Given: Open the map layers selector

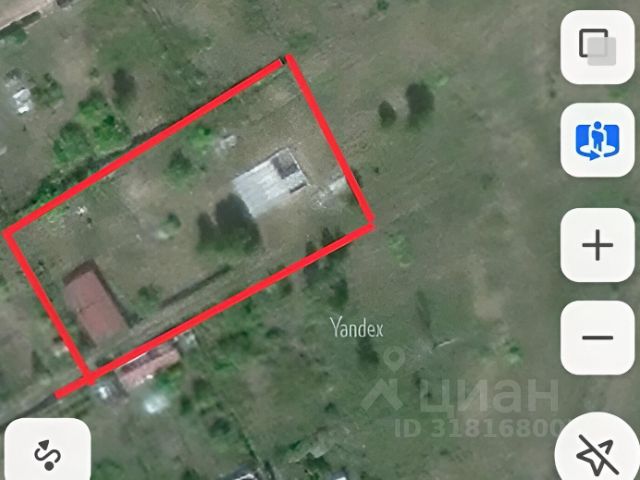Looking at the screenshot, I should [x=597, y=47].
